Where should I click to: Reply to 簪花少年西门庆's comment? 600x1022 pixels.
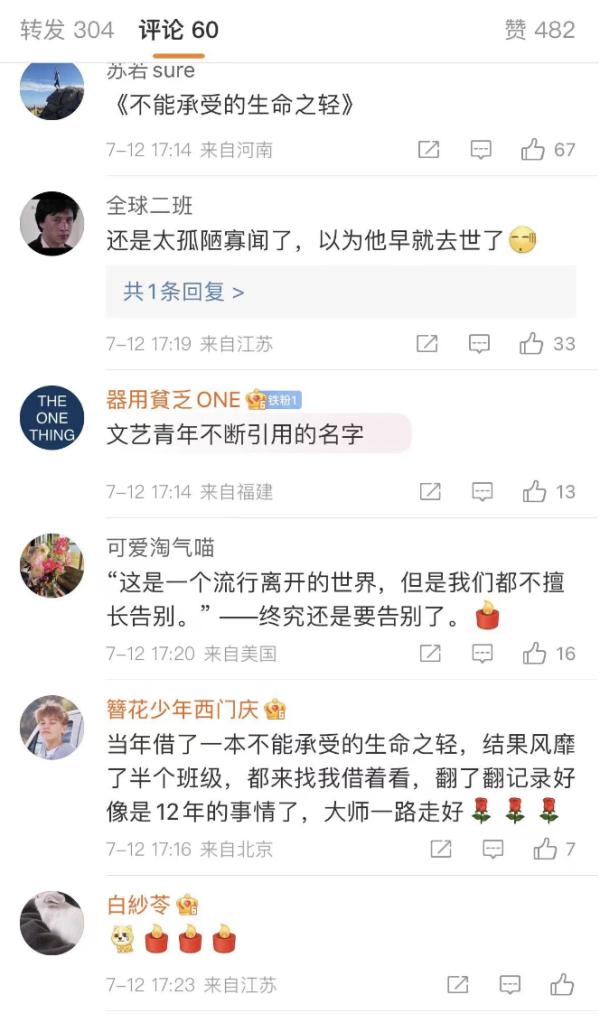(x=493, y=849)
